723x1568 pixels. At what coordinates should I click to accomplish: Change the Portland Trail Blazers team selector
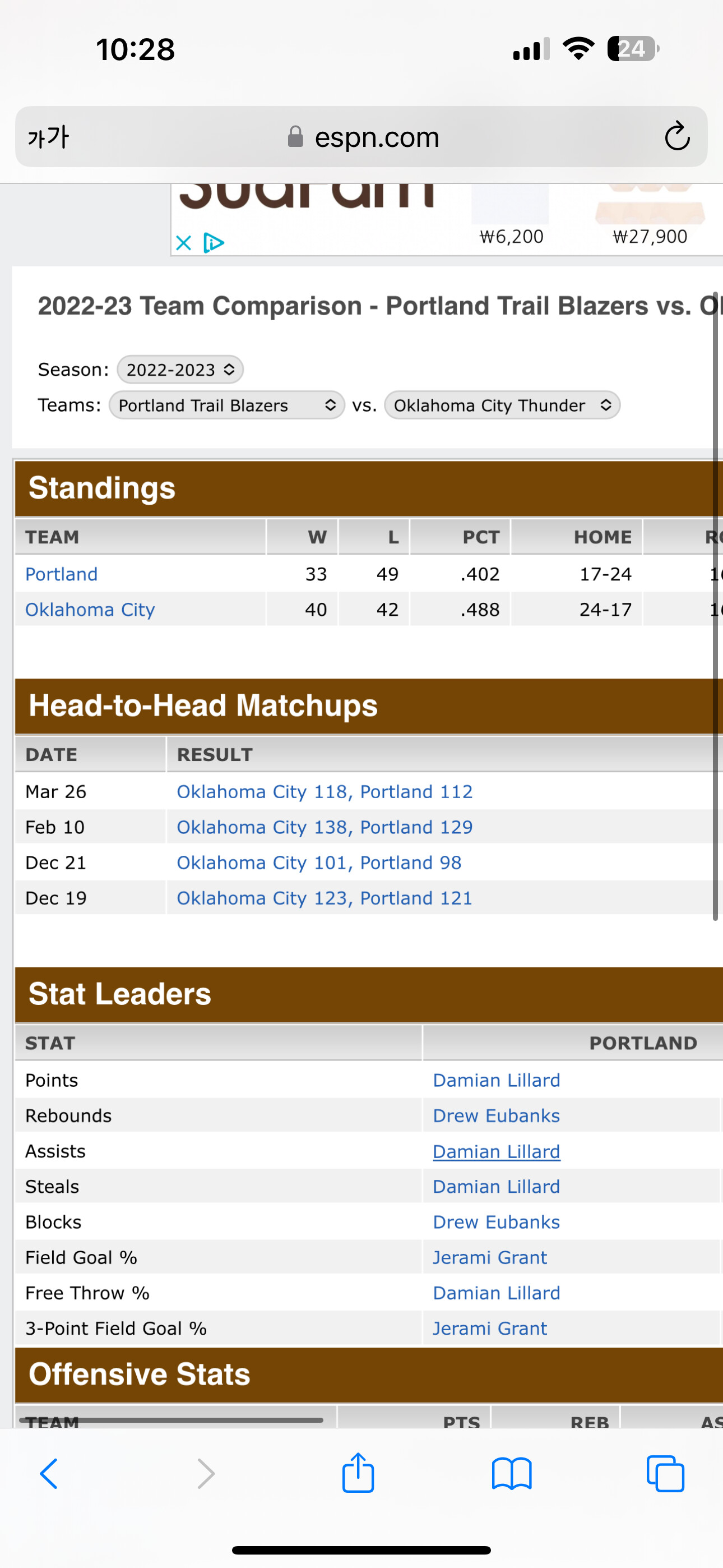tap(226, 405)
